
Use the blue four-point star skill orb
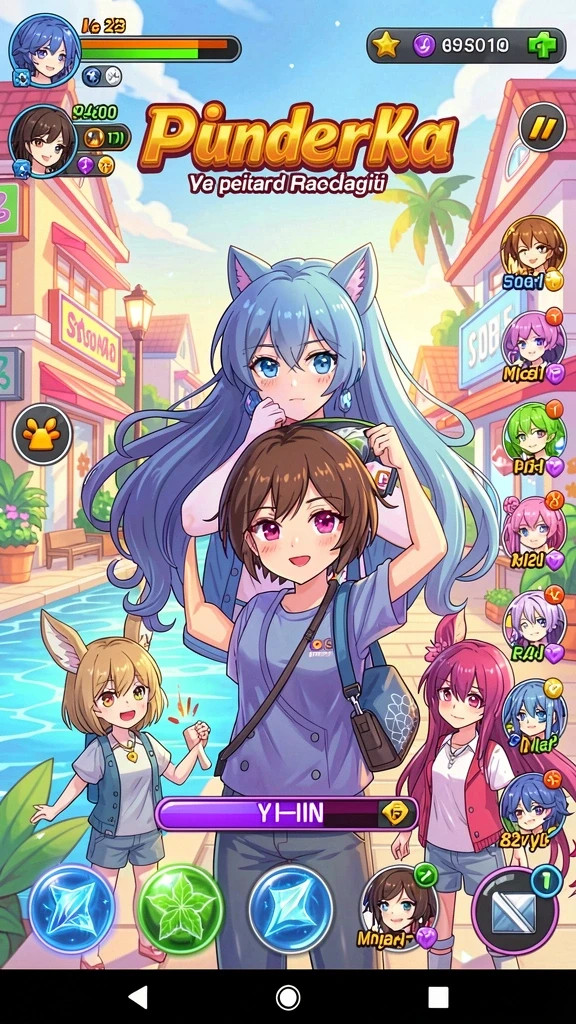(x=72, y=908)
